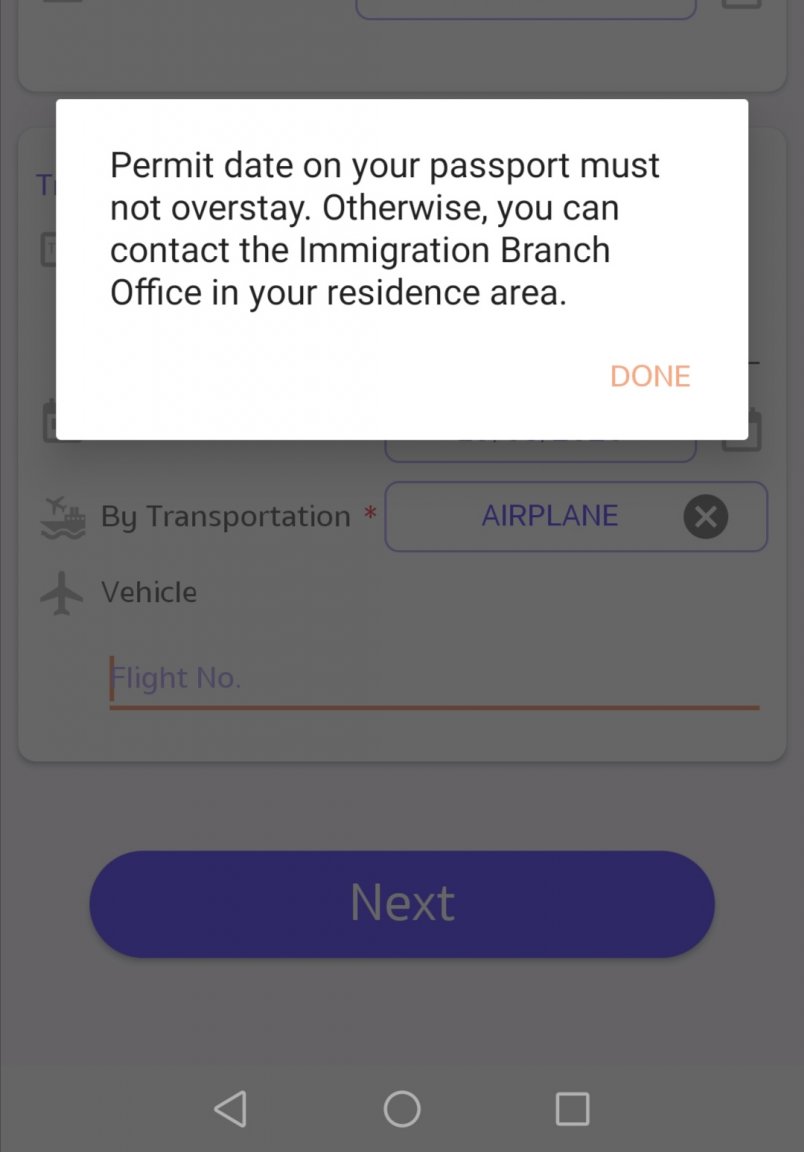Viewport: 804px width, 1152px height.
Task: Open the By Transportation dropdown
Action: pos(548,517)
